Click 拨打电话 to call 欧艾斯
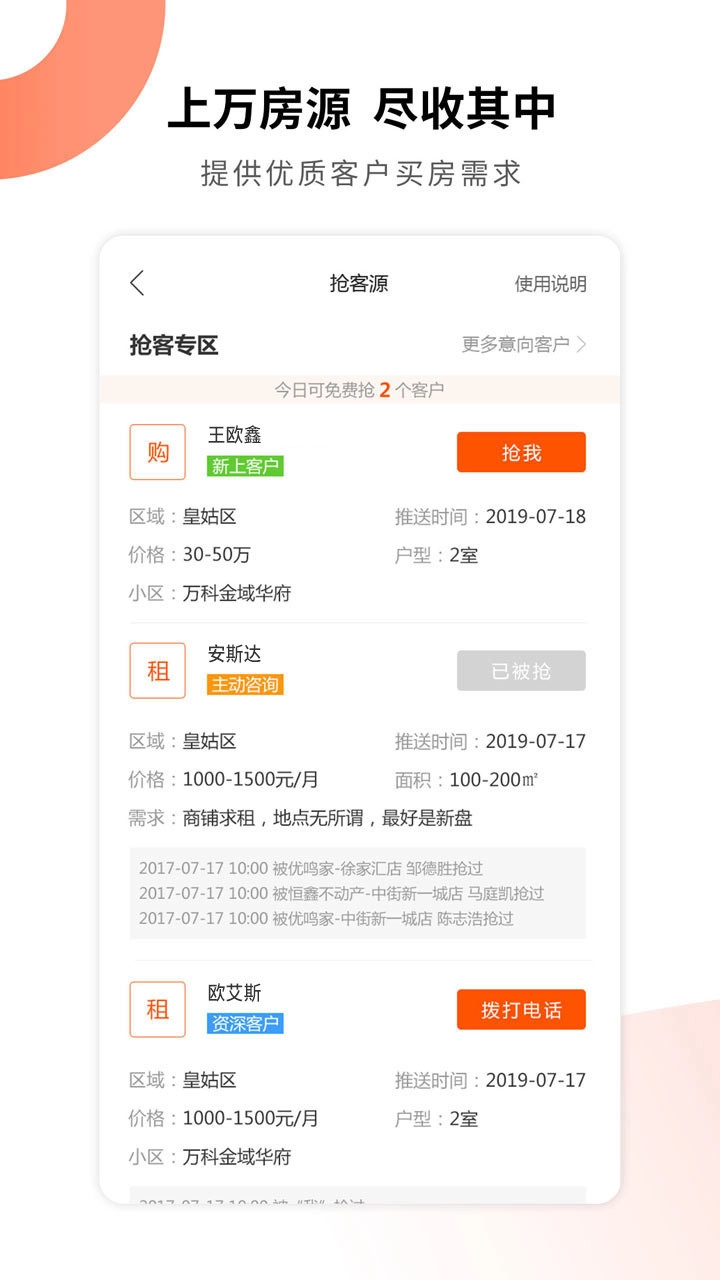Viewport: 720px width, 1280px height. 521,1010
